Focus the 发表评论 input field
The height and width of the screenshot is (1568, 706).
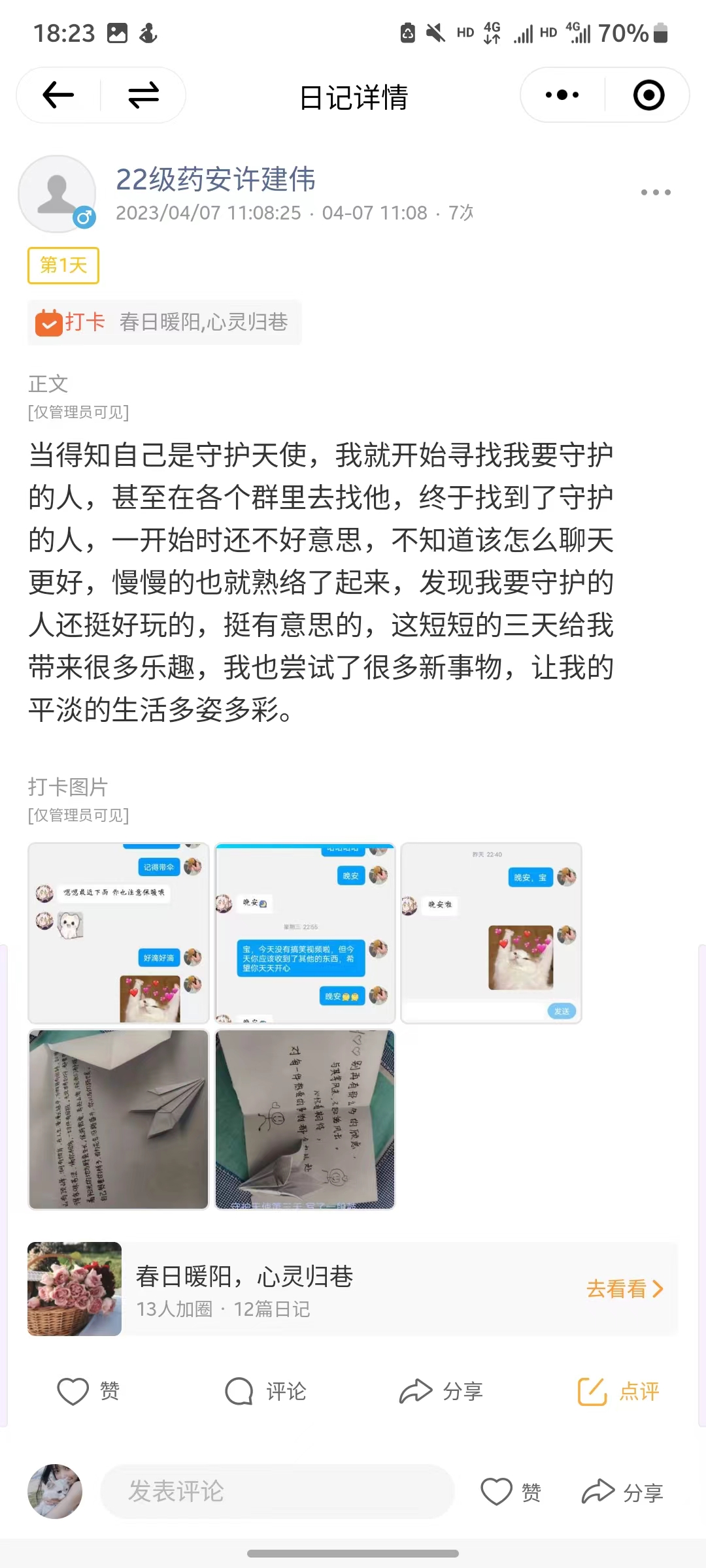[277, 1492]
